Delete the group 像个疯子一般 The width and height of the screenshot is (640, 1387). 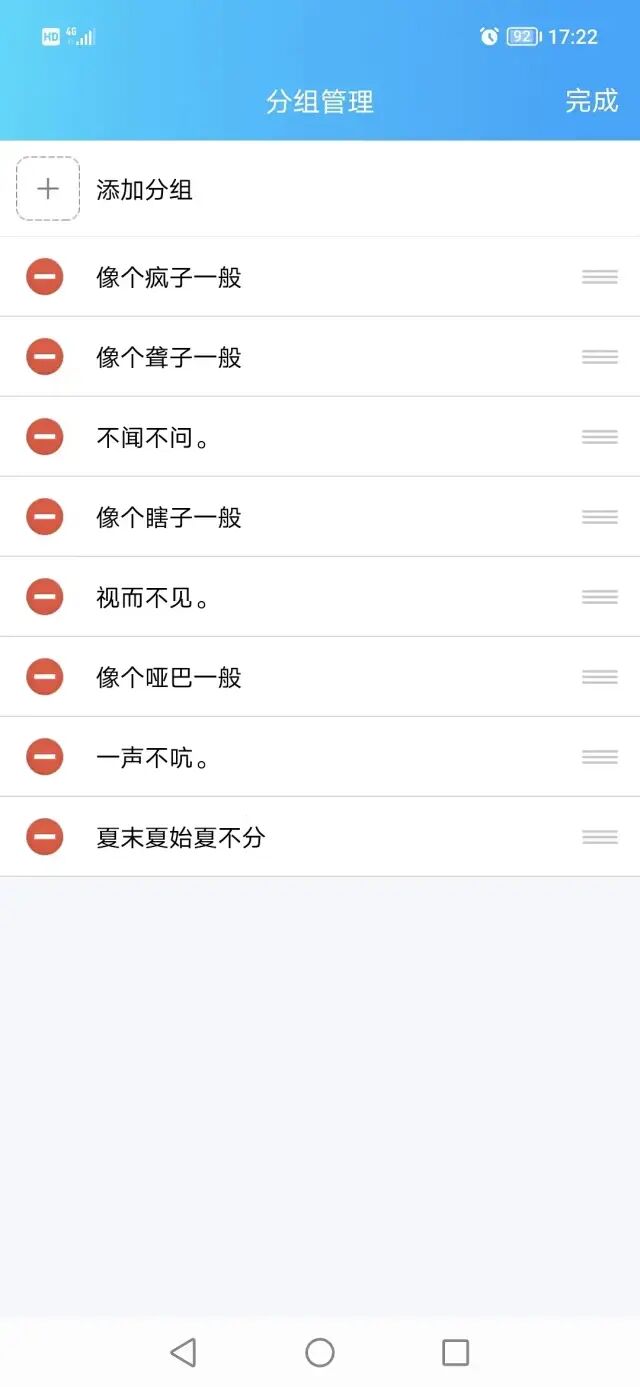point(45,277)
